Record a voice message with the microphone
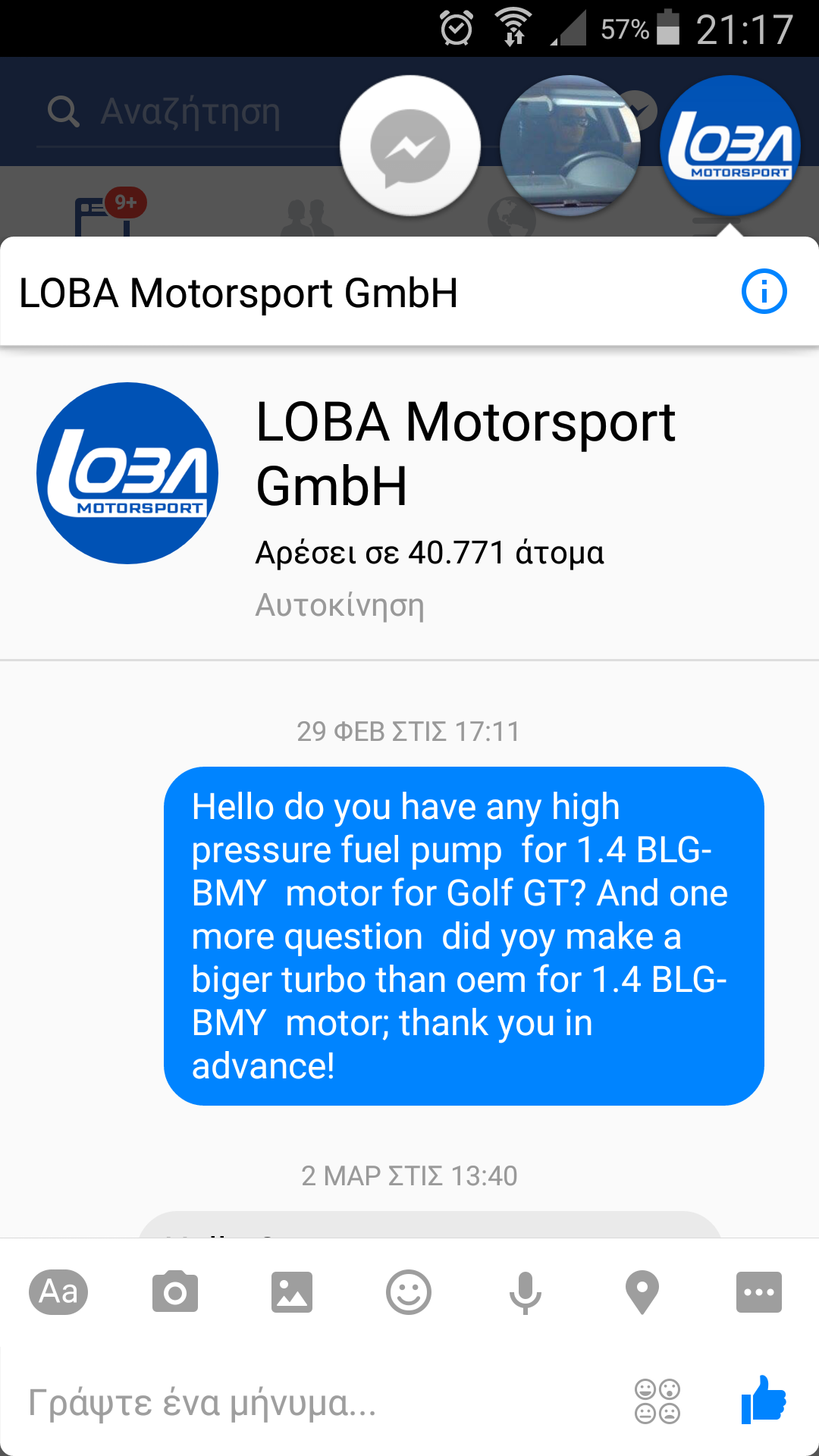The width and height of the screenshot is (819, 1456). point(526,1292)
